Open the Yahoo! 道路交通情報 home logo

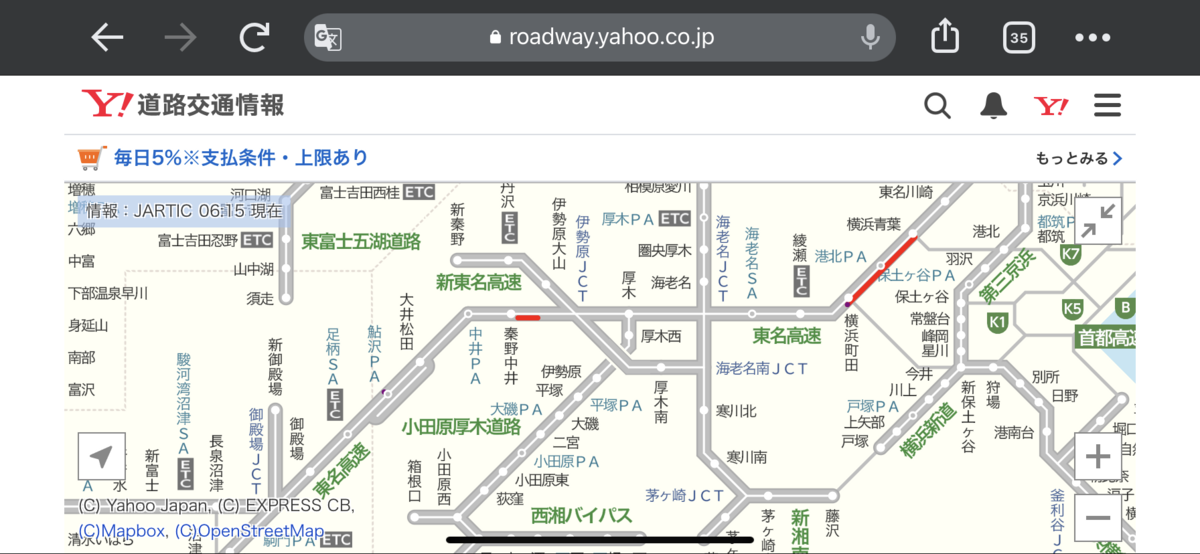(183, 104)
